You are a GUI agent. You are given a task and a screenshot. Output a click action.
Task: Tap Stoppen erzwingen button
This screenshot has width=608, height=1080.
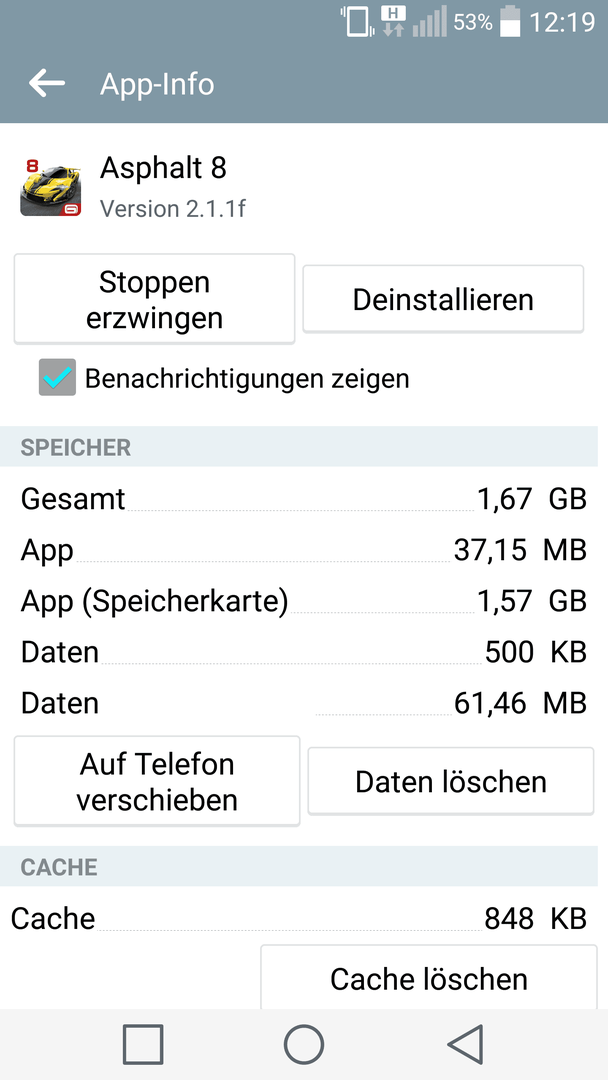(x=154, y=299)
